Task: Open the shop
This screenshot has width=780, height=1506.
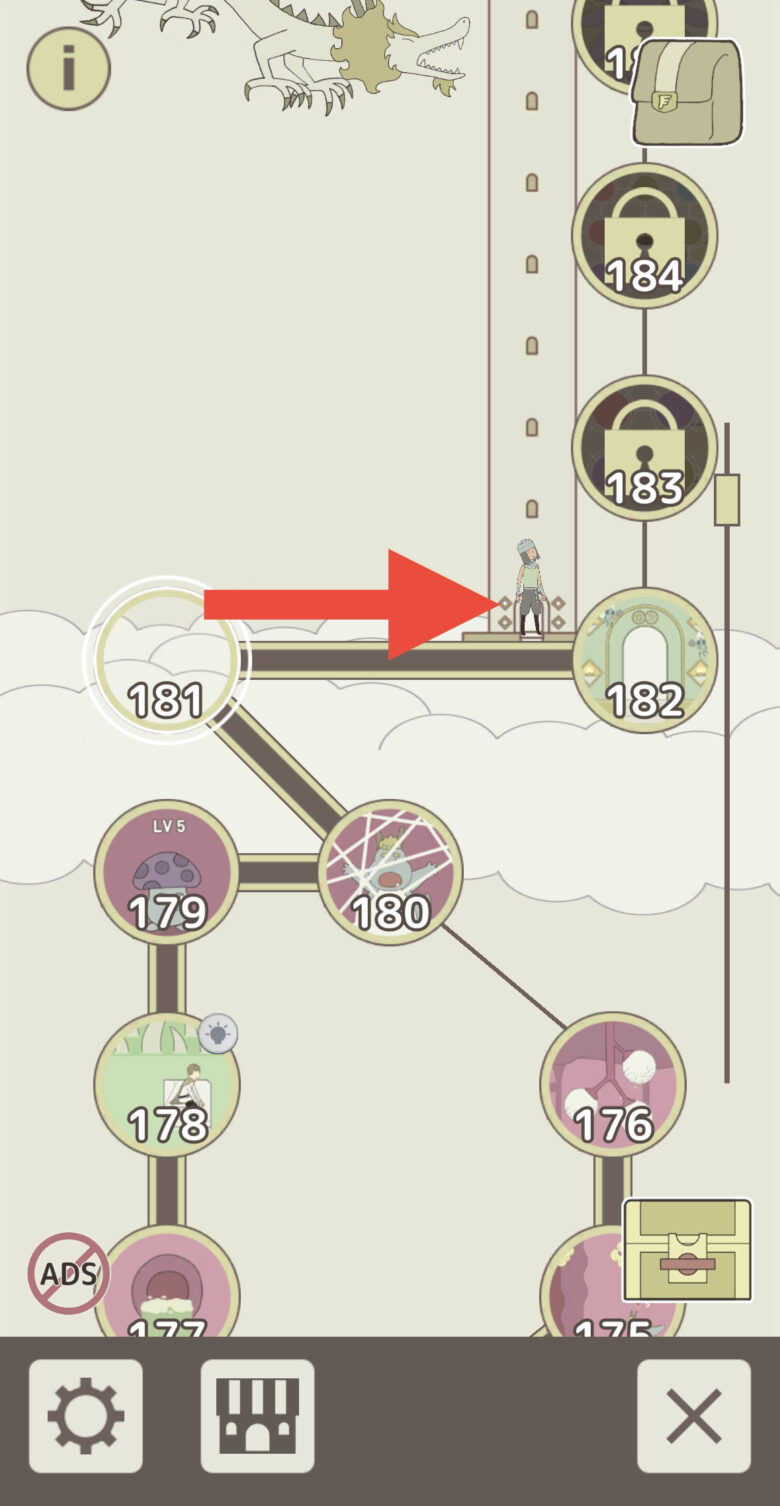Action: 258,1416
